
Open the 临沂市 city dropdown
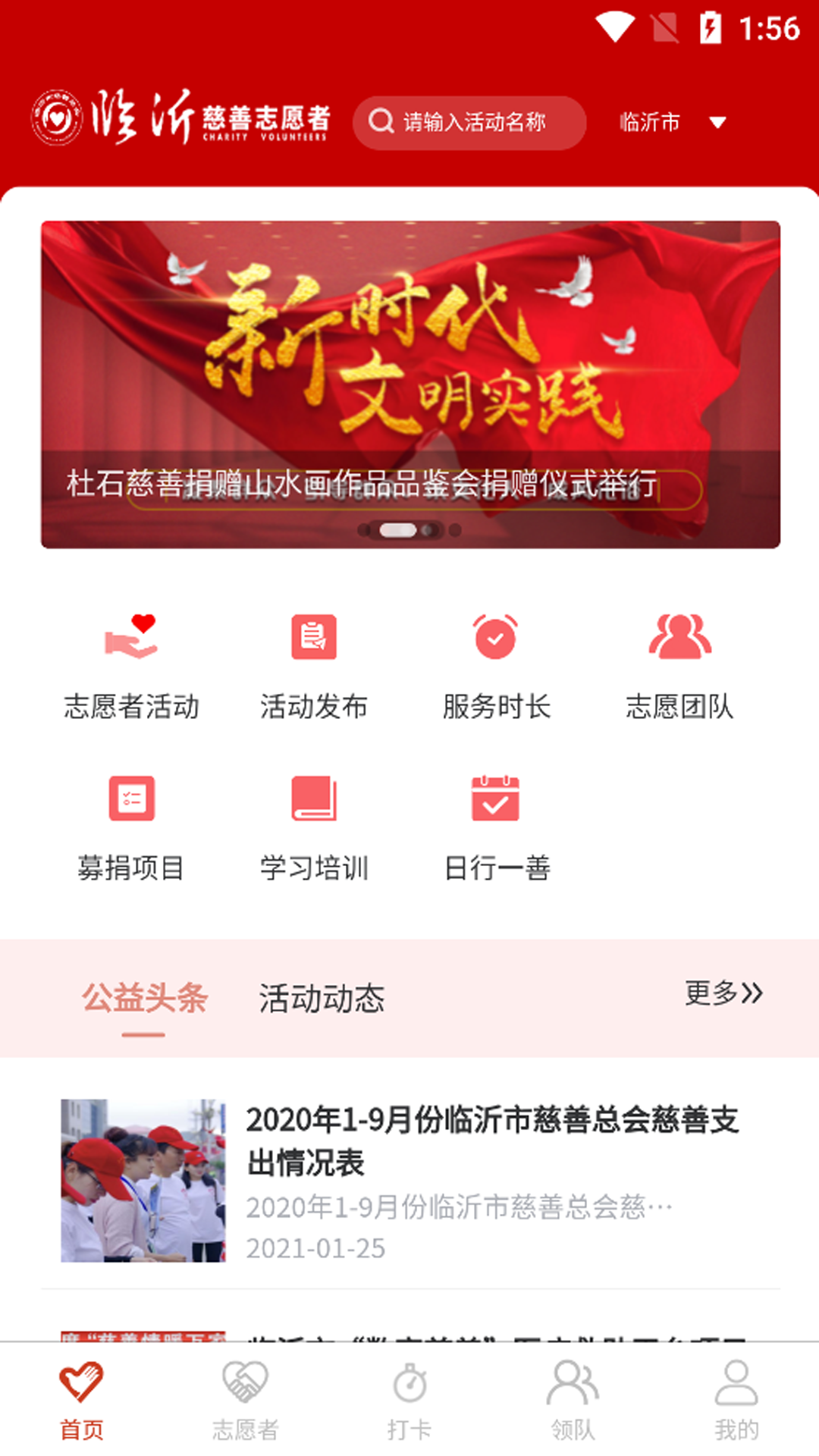[x=673, y=122]
